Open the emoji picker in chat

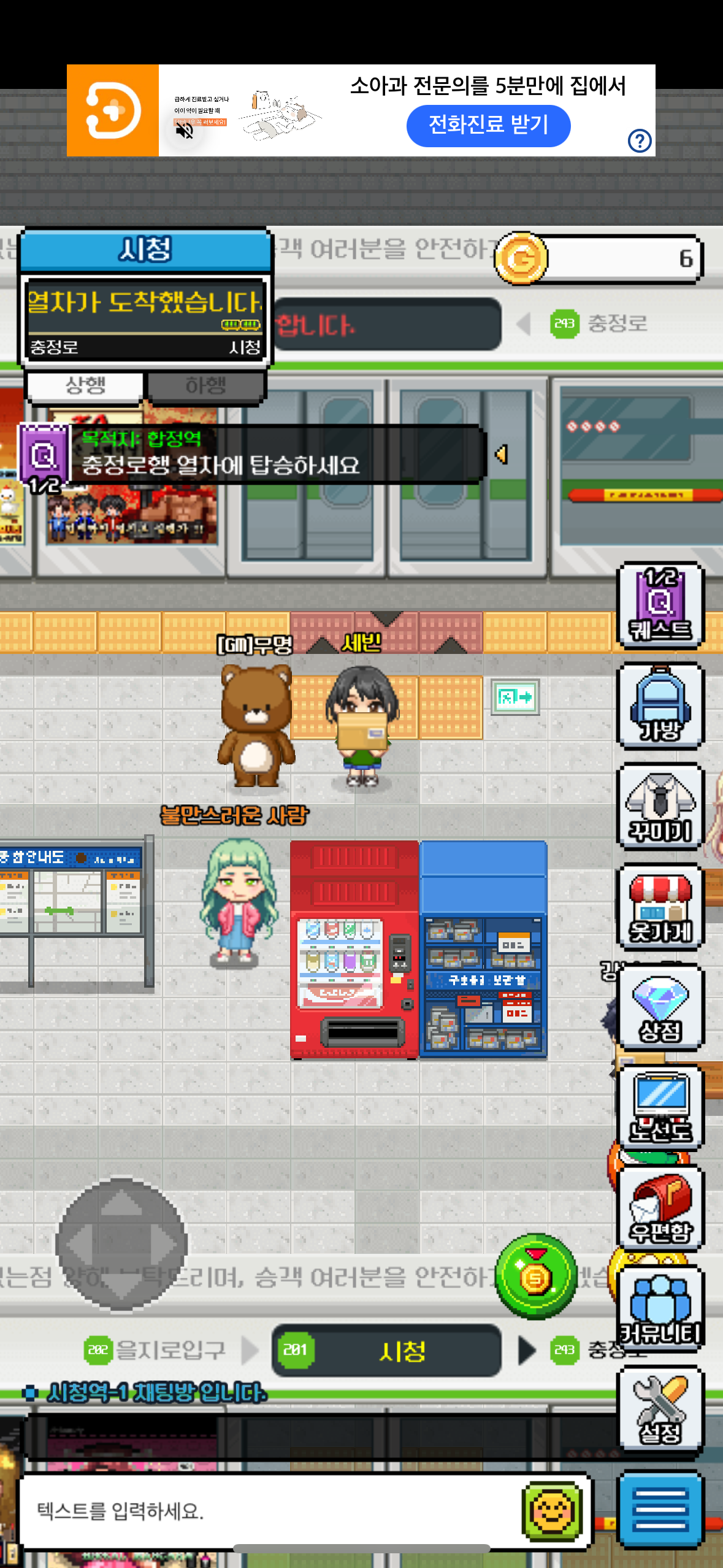551,1511
